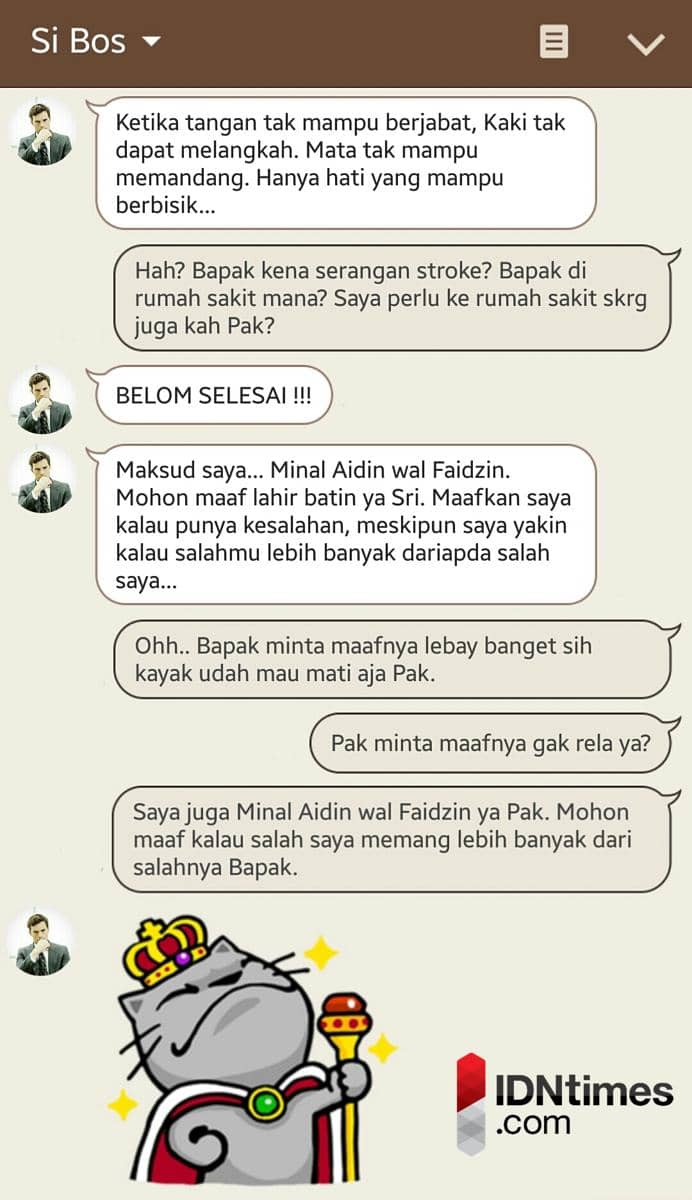Expand the chat menu chevron
The width and height of the screenshot is (692, 1200).
coord(645,44)
